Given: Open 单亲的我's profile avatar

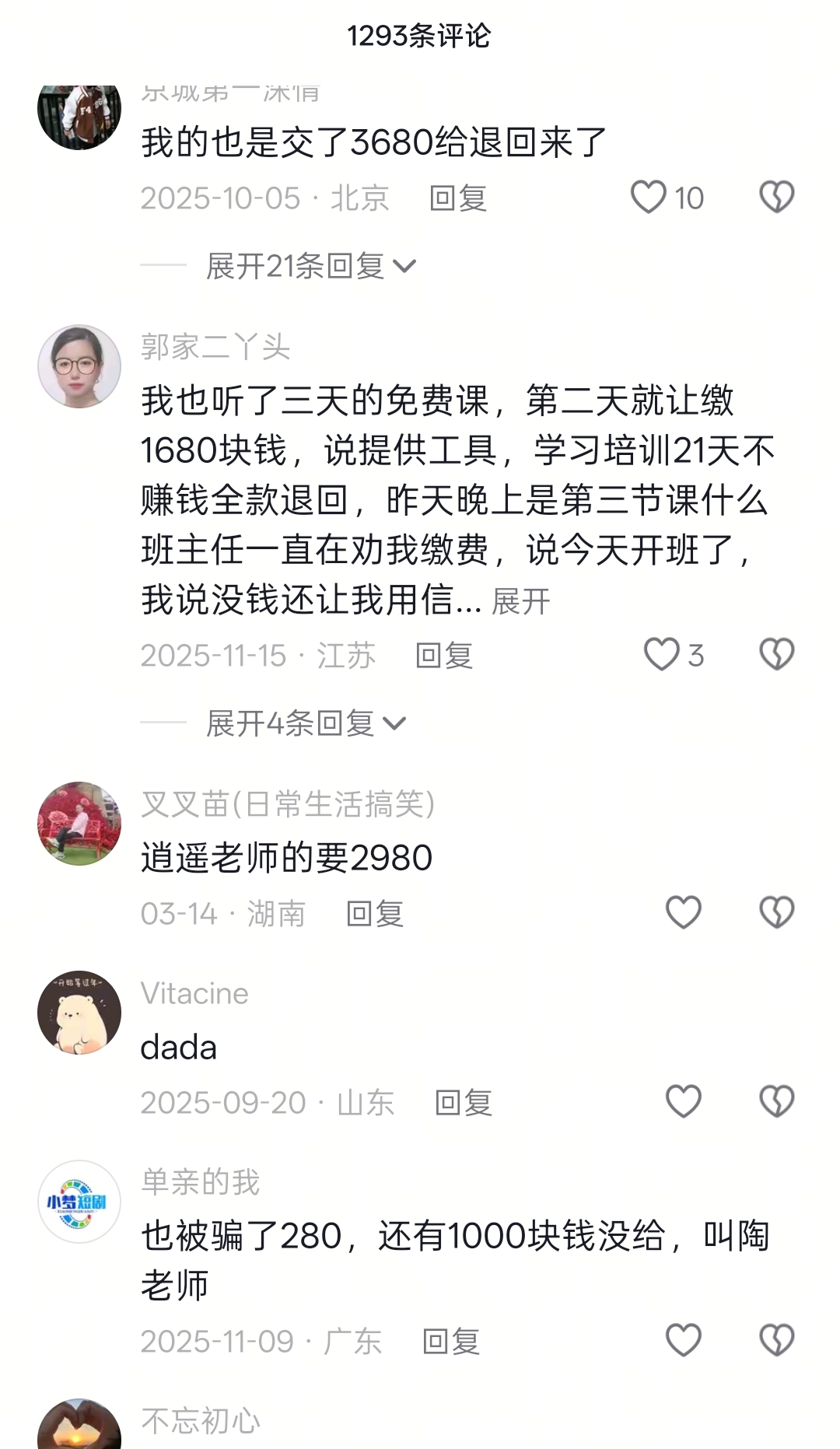Looking at the screenshot, I should pyautogui.click(x=79, y=1202).
